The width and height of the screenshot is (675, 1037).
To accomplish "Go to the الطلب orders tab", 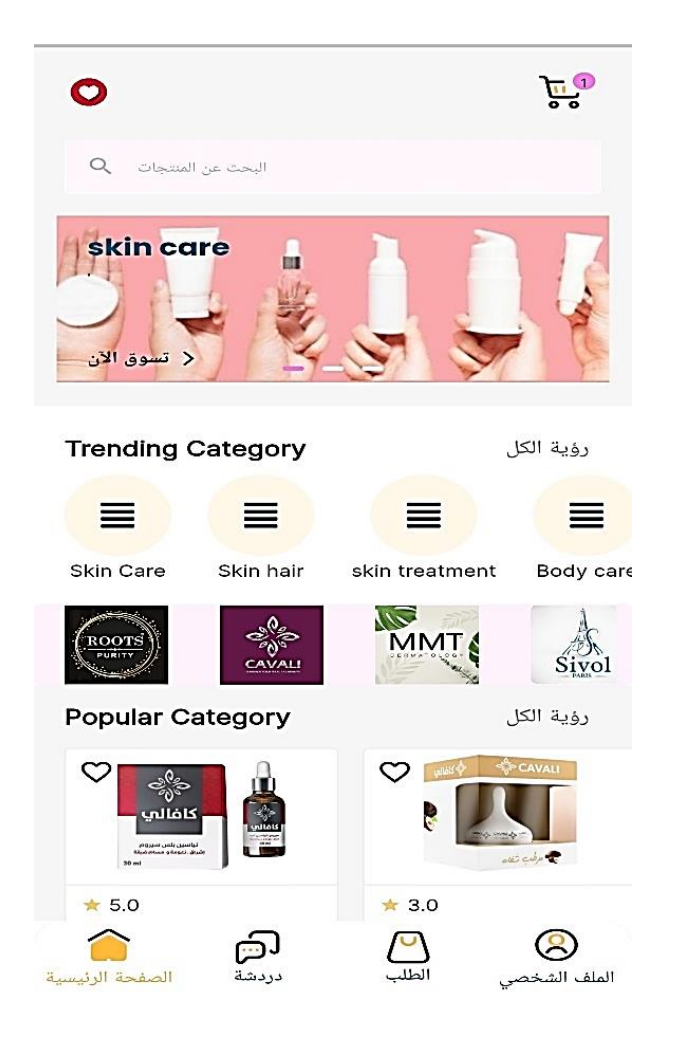I will point(408,957).
